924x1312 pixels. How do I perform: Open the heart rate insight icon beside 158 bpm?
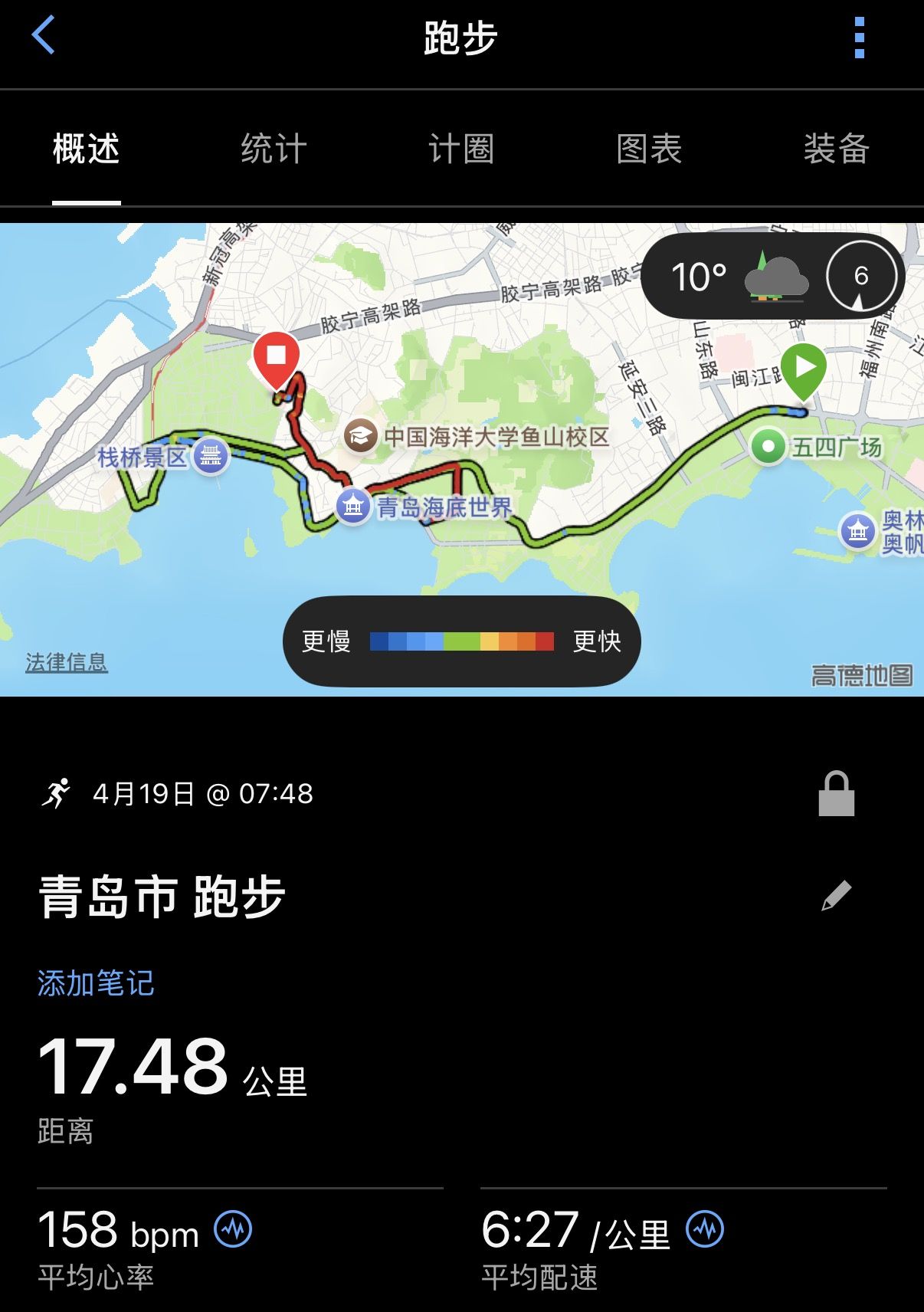coord(233,1229)
